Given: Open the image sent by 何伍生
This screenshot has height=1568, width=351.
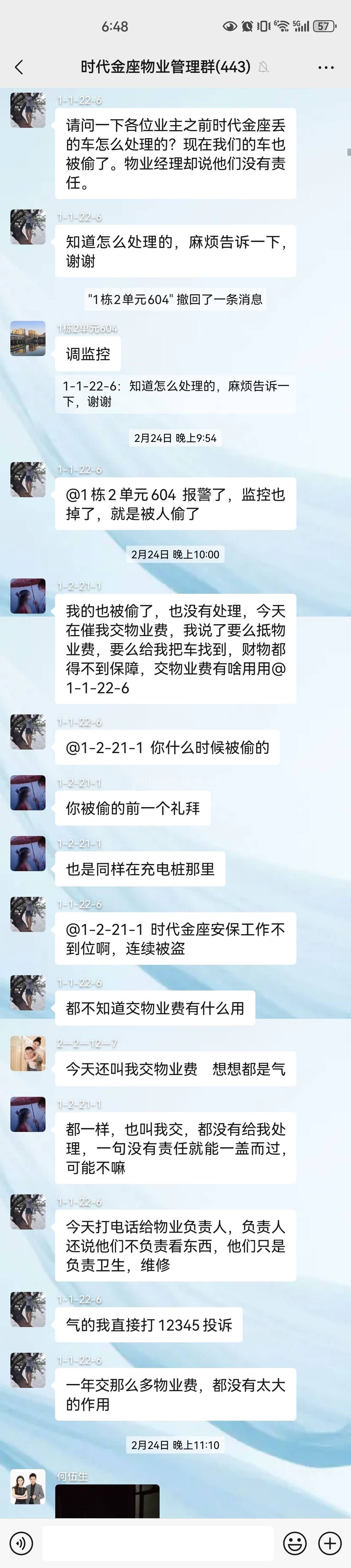Looking at the screenshot, I should (107, 1502).
